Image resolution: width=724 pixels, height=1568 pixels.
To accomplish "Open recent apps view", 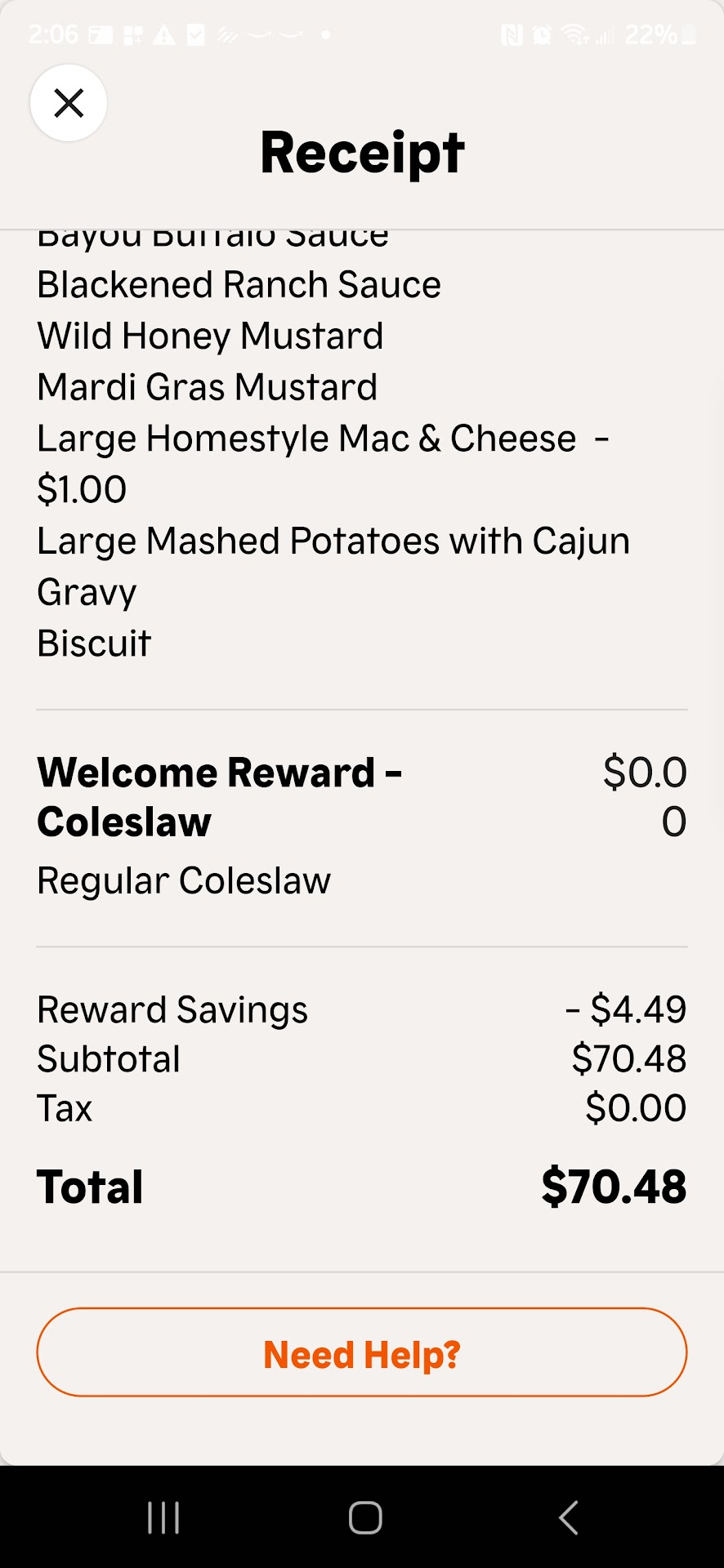I will click(x=163, y=1518).
